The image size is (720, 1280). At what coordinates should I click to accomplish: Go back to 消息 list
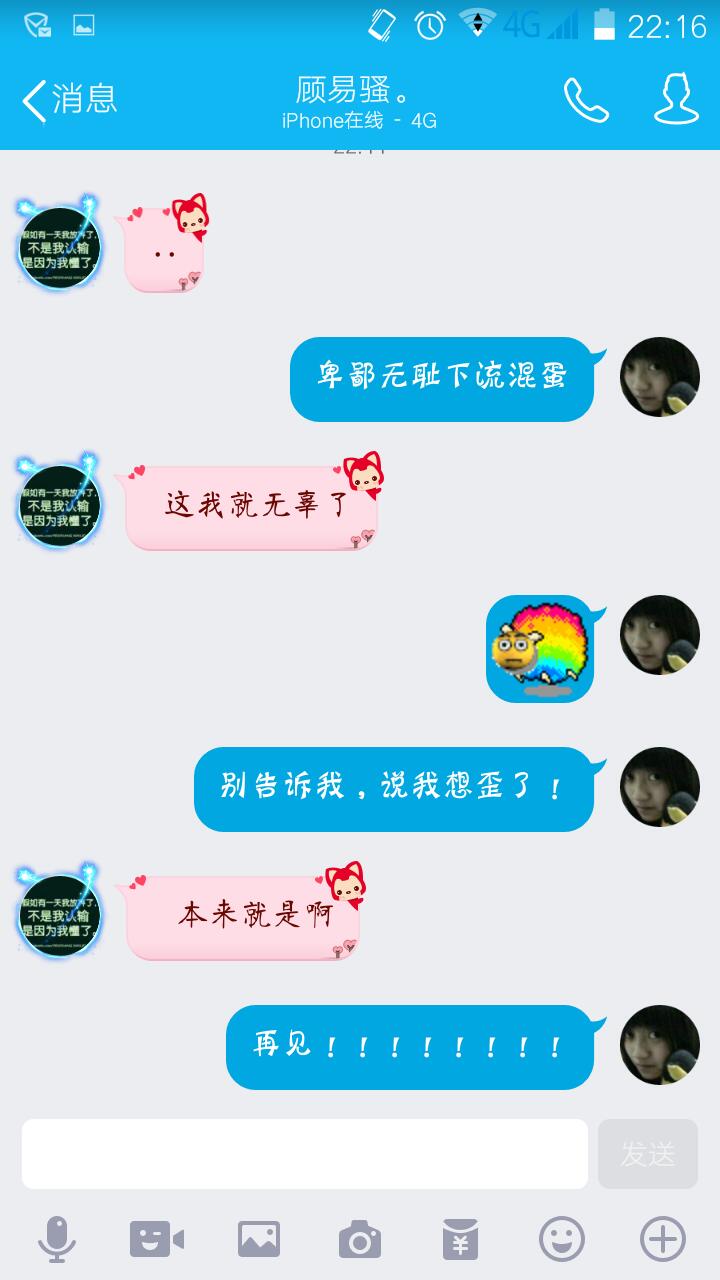(x=70, y=100)
